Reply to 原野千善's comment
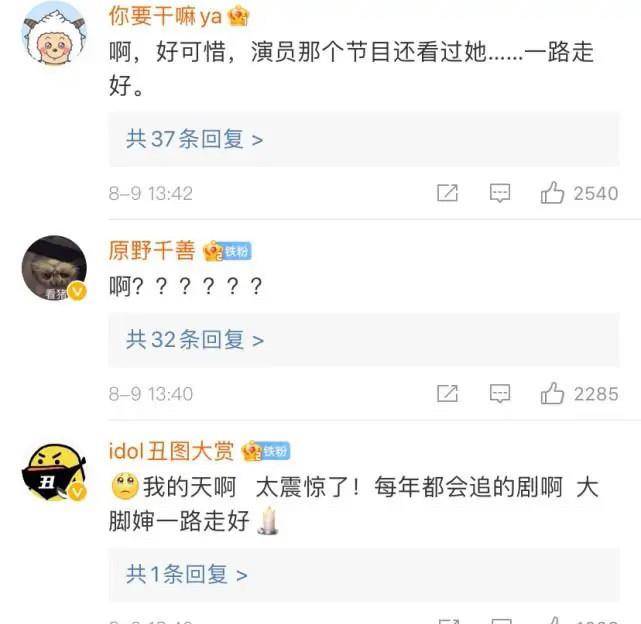The height and width of the screenshot is (624, 641). [x=500, y=394]
